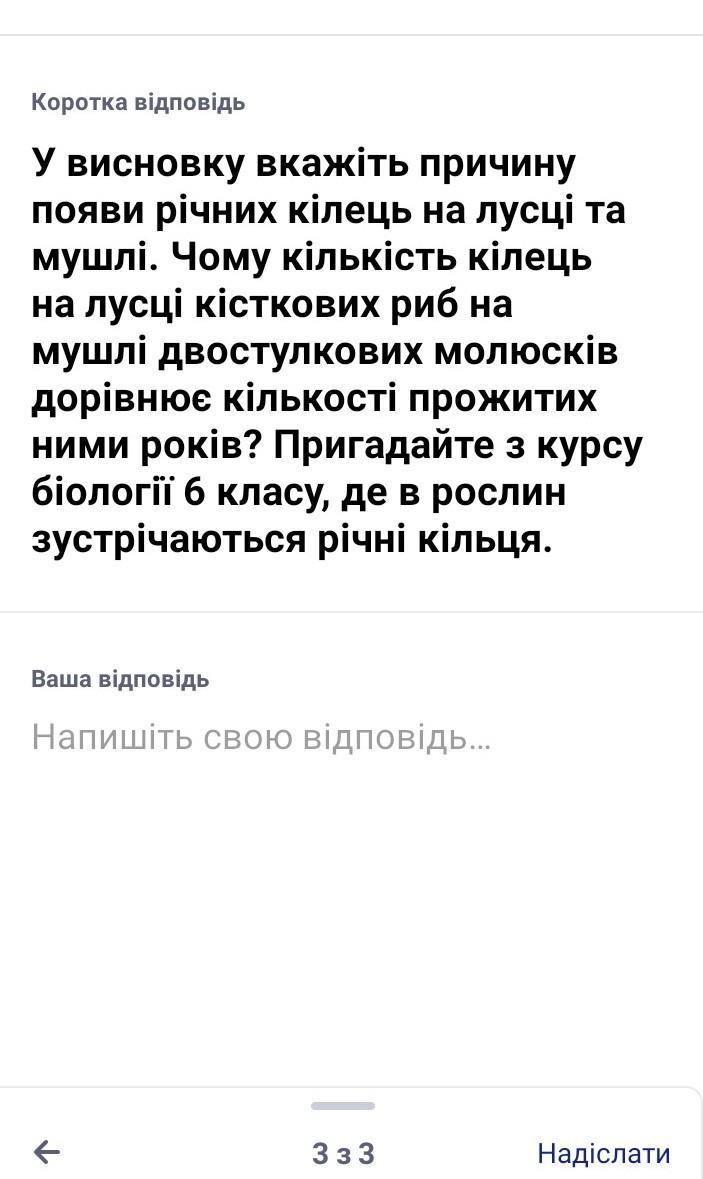
Task: Go back with the left arrow
Action: (x=47, y=1152)
